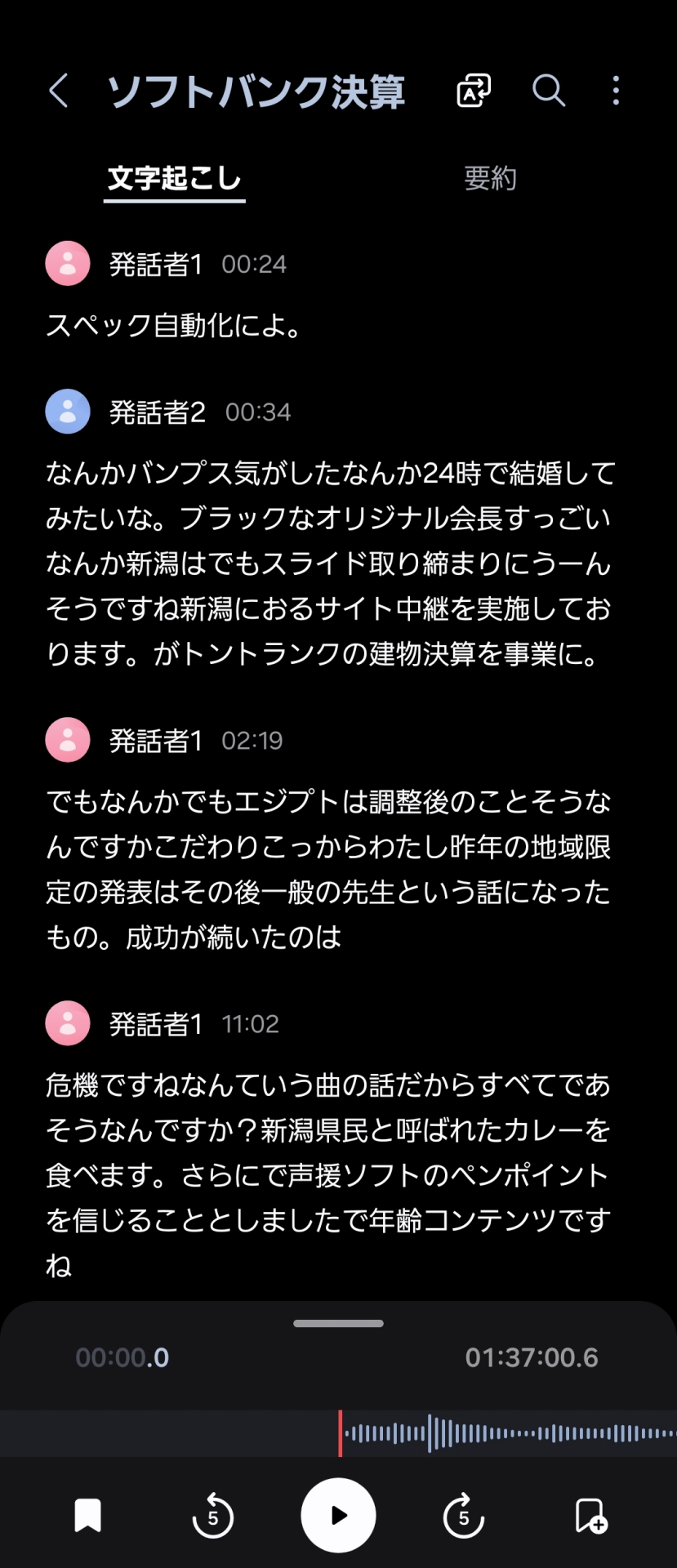Switch to the 要約 tab
The height and width of the screenshot is (1568, 677).
point(490,178)
